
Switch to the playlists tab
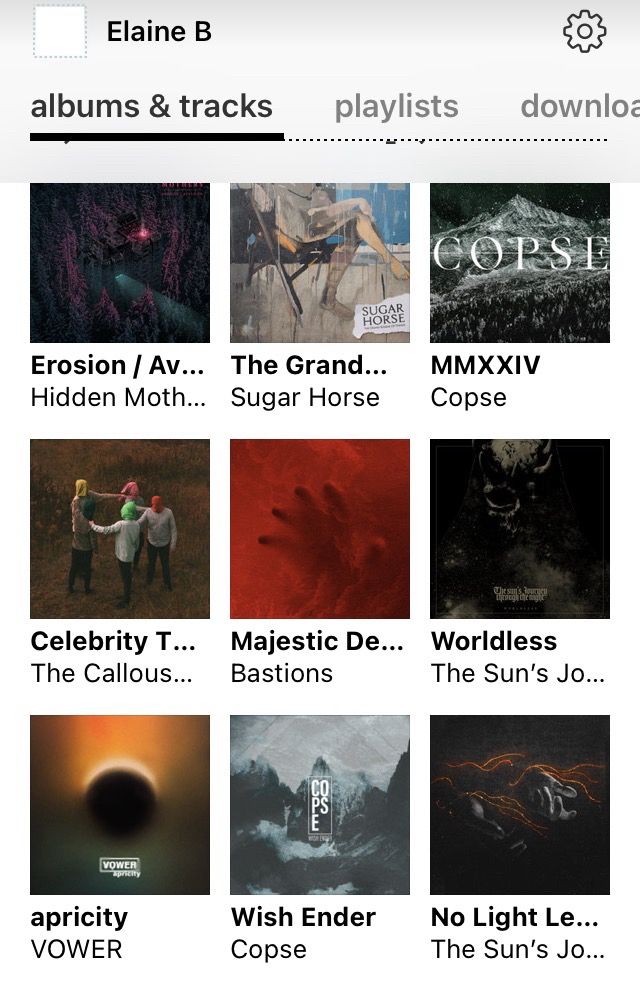pos(396,106)
